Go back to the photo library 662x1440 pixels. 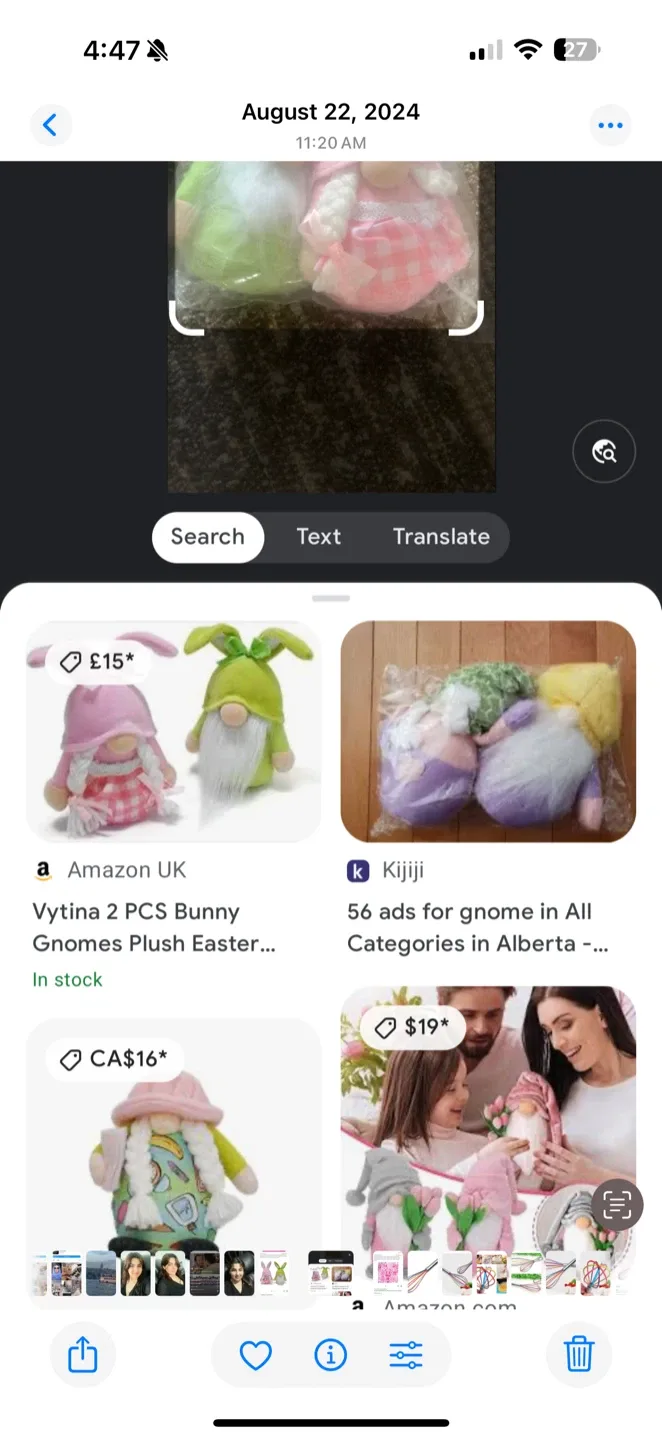pos(50,125)
